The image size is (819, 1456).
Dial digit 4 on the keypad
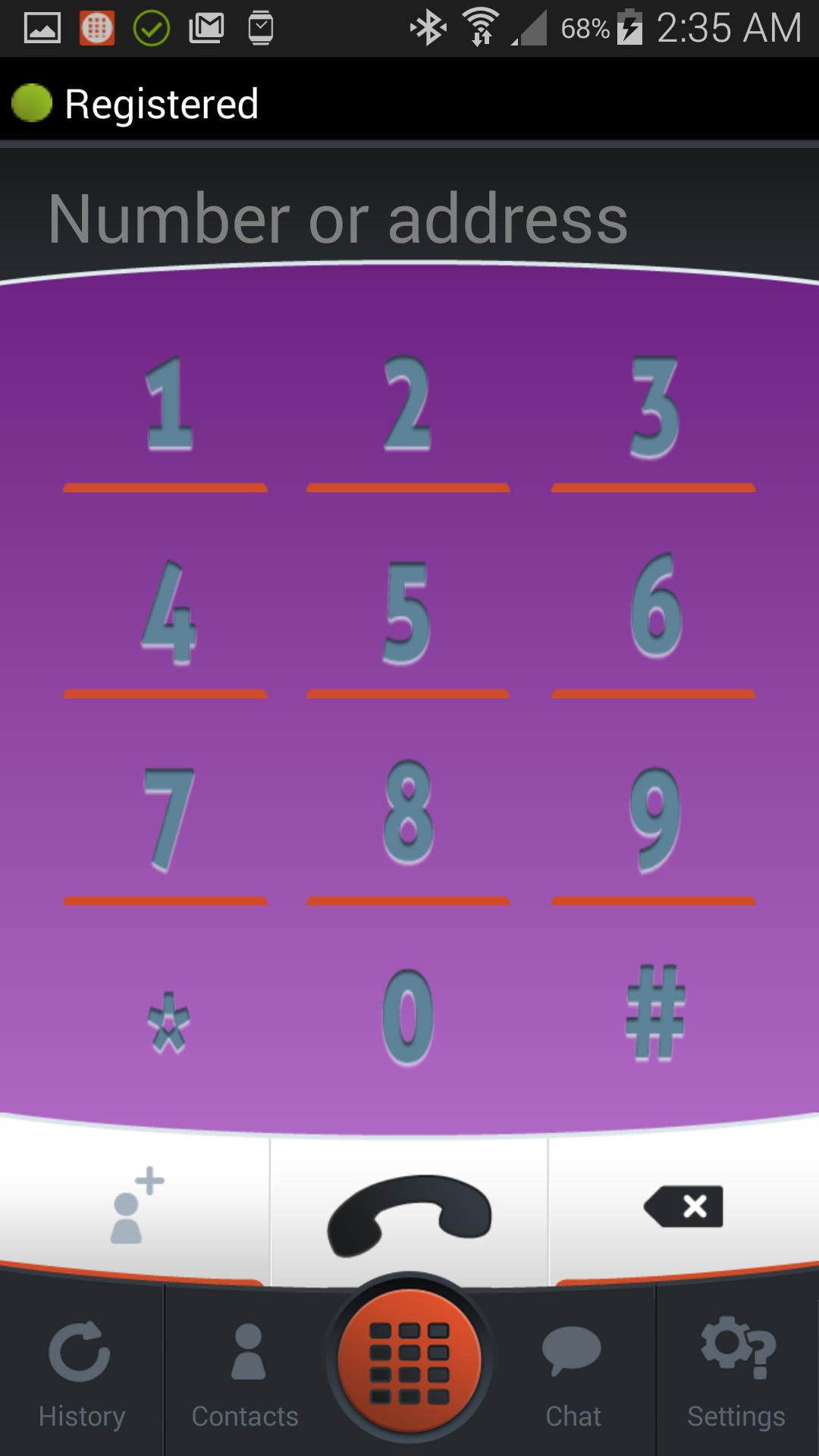[x=167, y=613]
